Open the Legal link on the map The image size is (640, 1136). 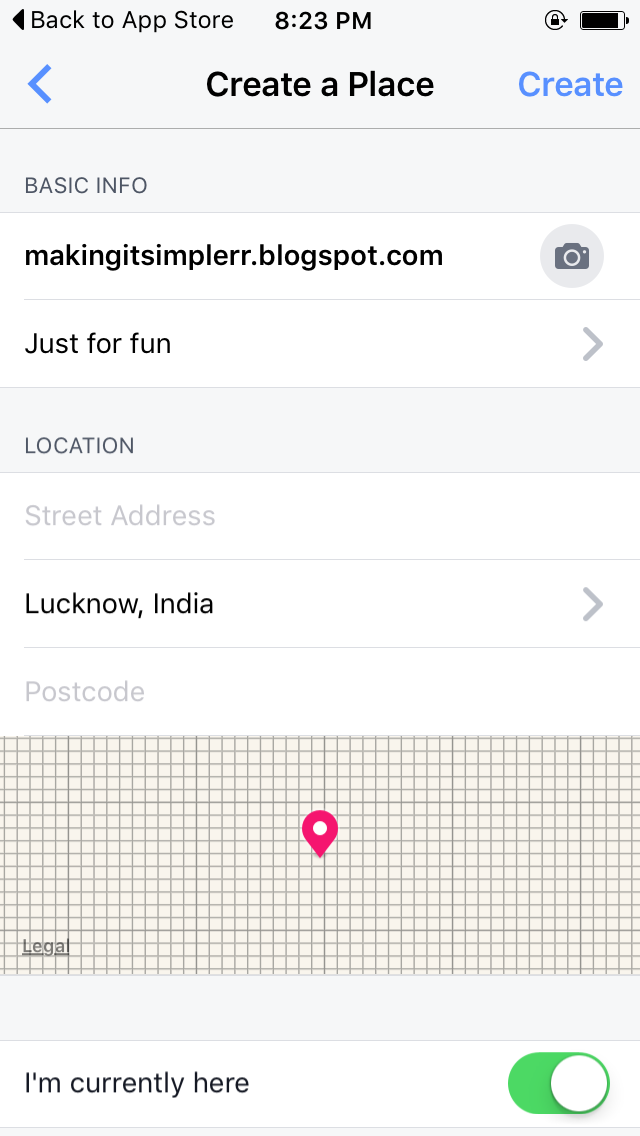point(46,946)
